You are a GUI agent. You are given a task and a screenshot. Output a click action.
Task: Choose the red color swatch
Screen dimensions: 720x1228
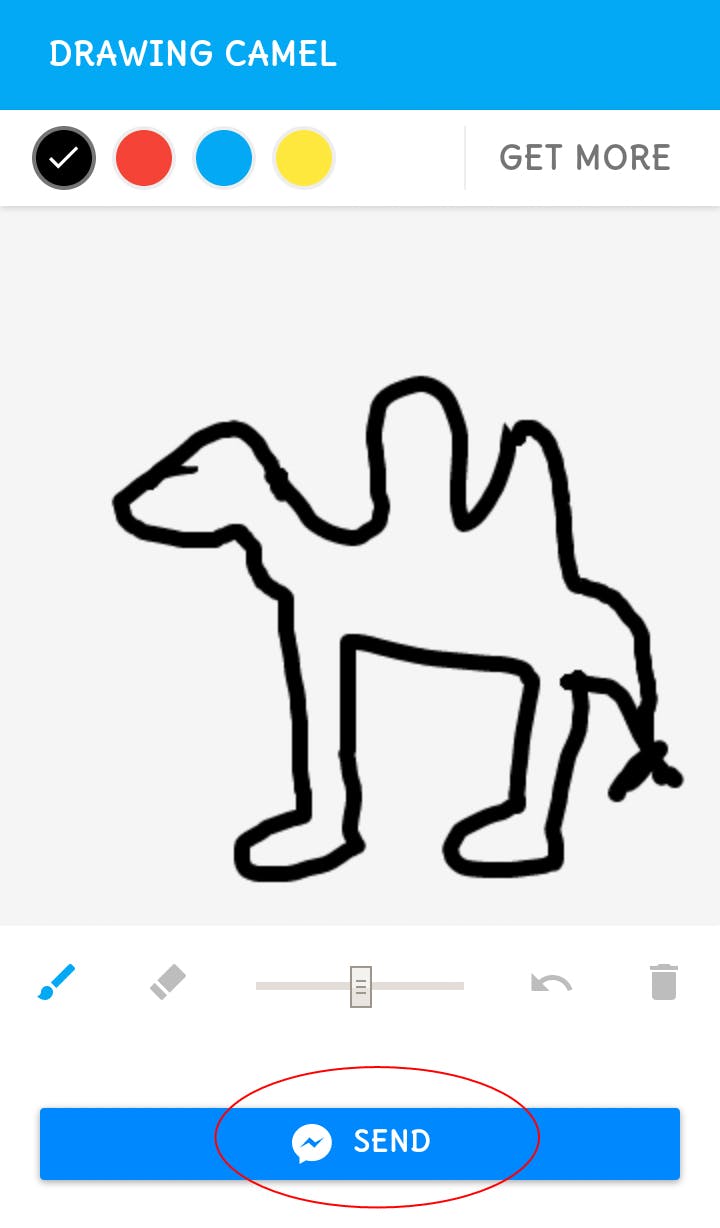coord(144,158)
